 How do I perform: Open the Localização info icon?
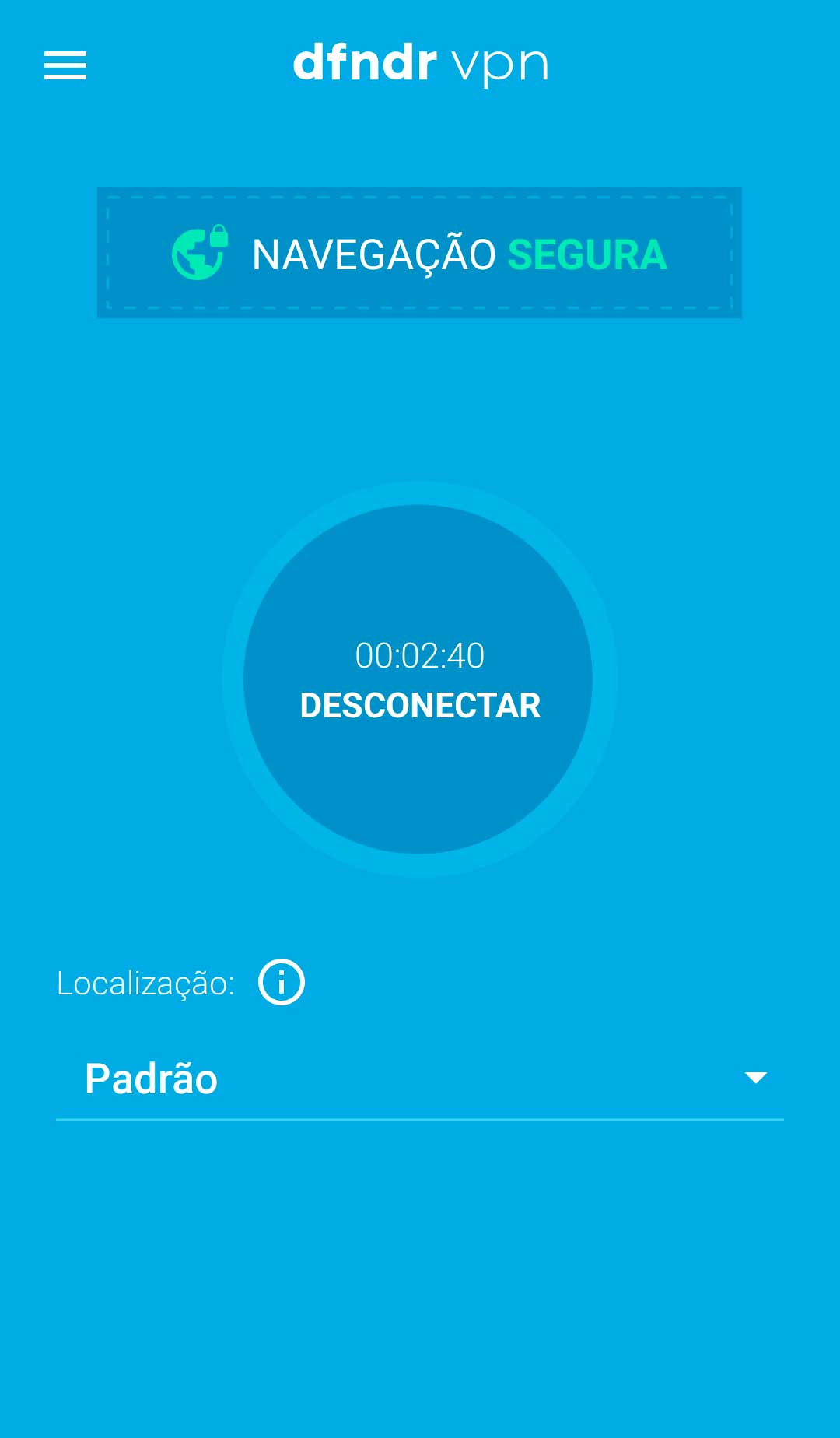pyautogui.click(x=282, y=982)
